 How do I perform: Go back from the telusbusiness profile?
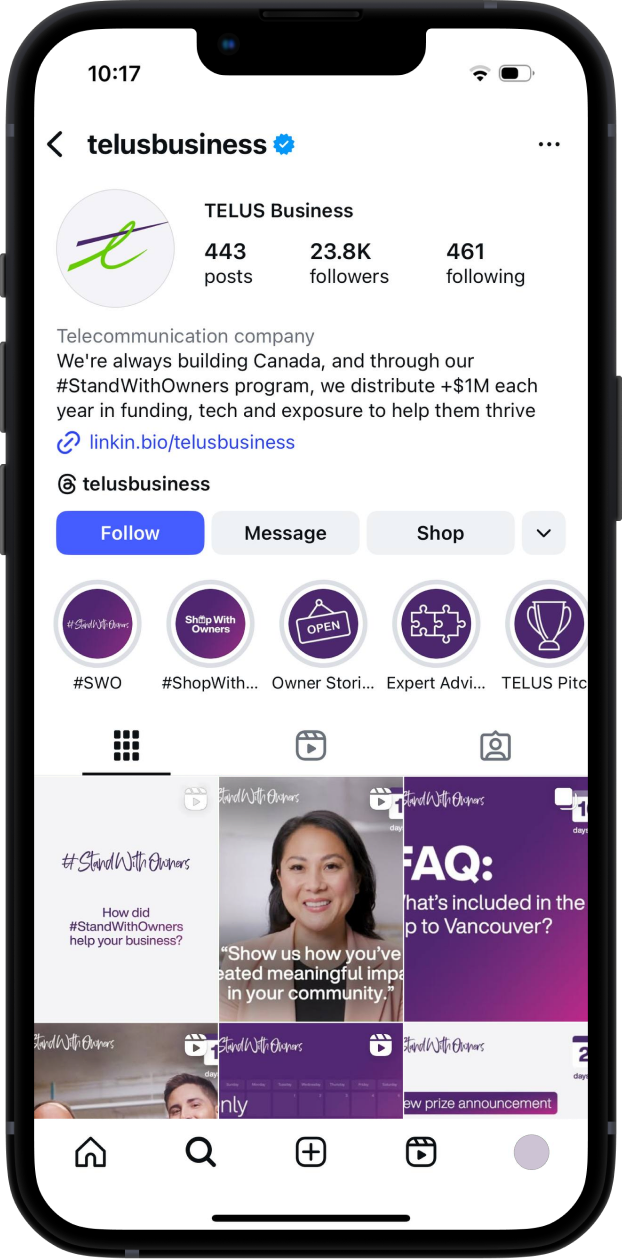click(x=56, y=145)
